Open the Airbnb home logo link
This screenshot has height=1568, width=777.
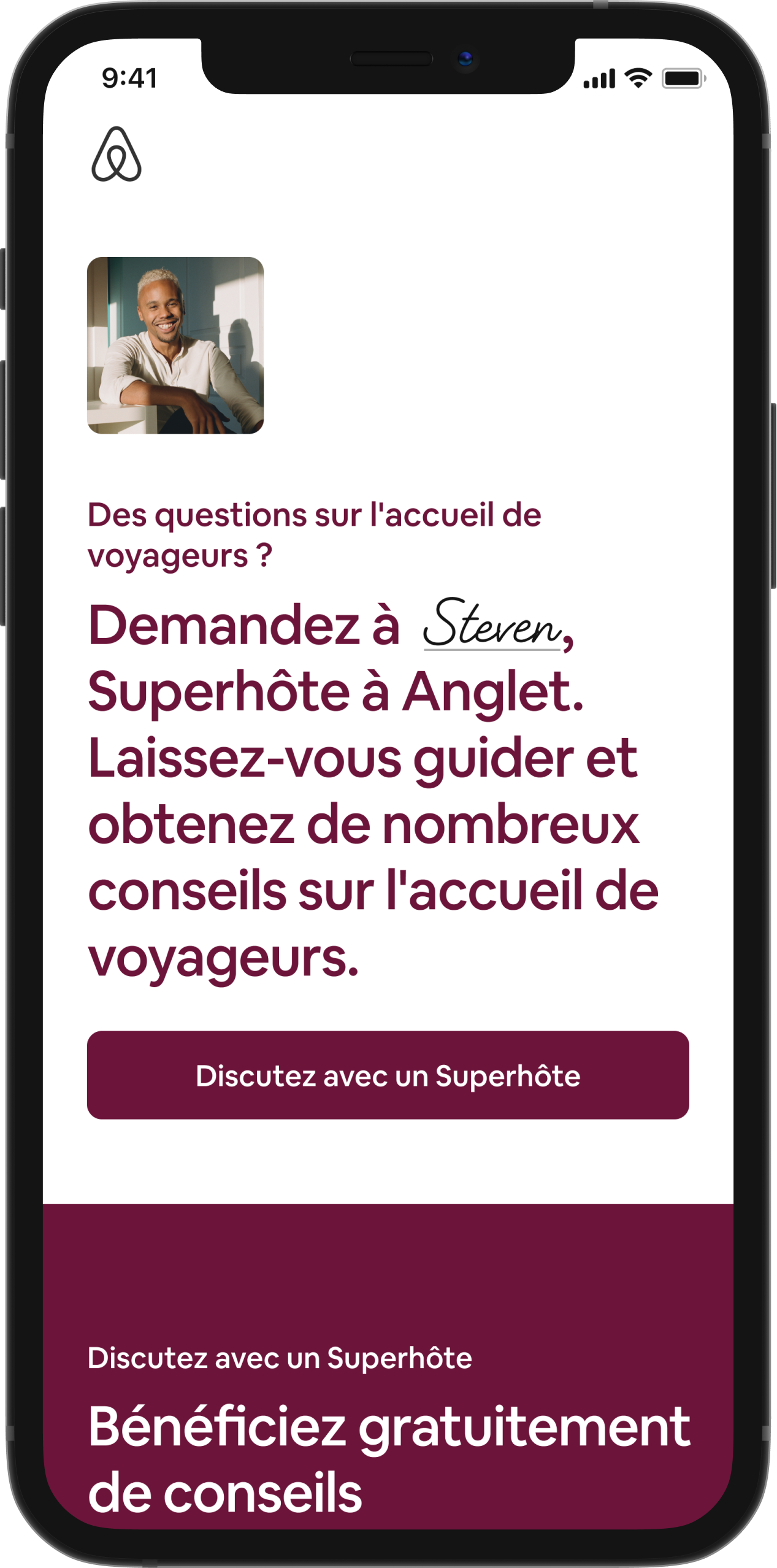click(117, 154)
